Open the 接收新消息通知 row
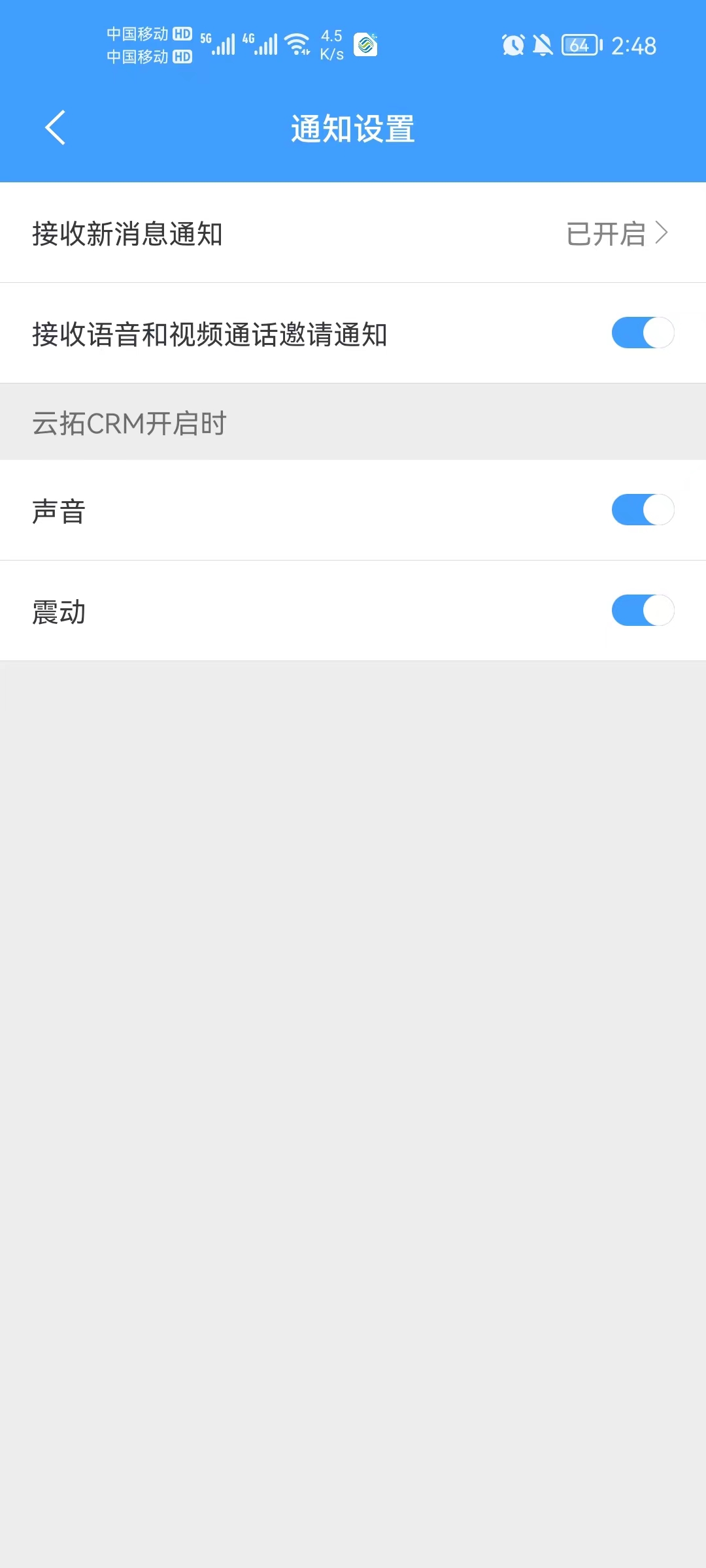The image size is (706, 1568). 353,233
